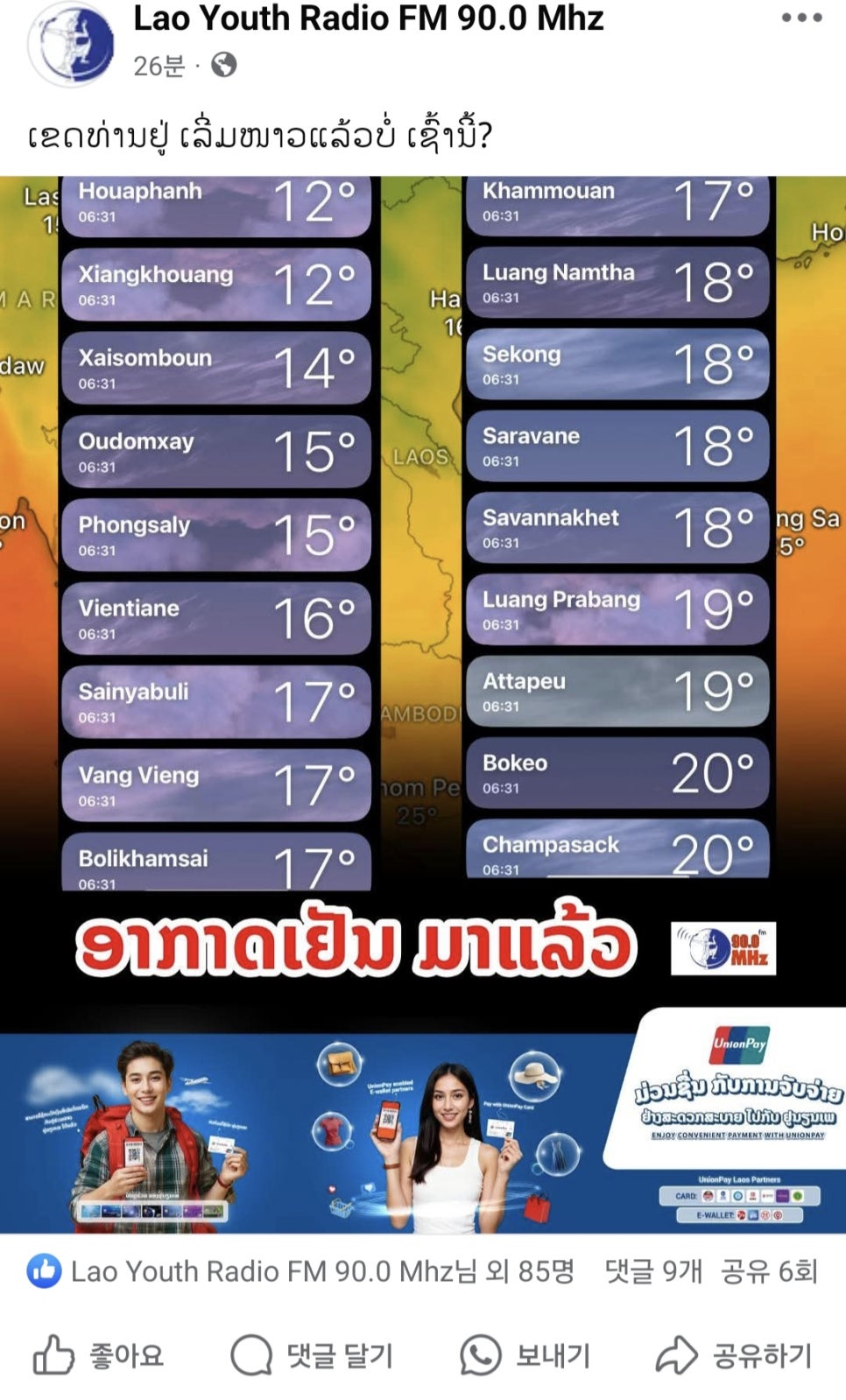
Task: Open Lao Youth Radio FM 90.0 Mhz page
Action: click(x=368, y=18)
